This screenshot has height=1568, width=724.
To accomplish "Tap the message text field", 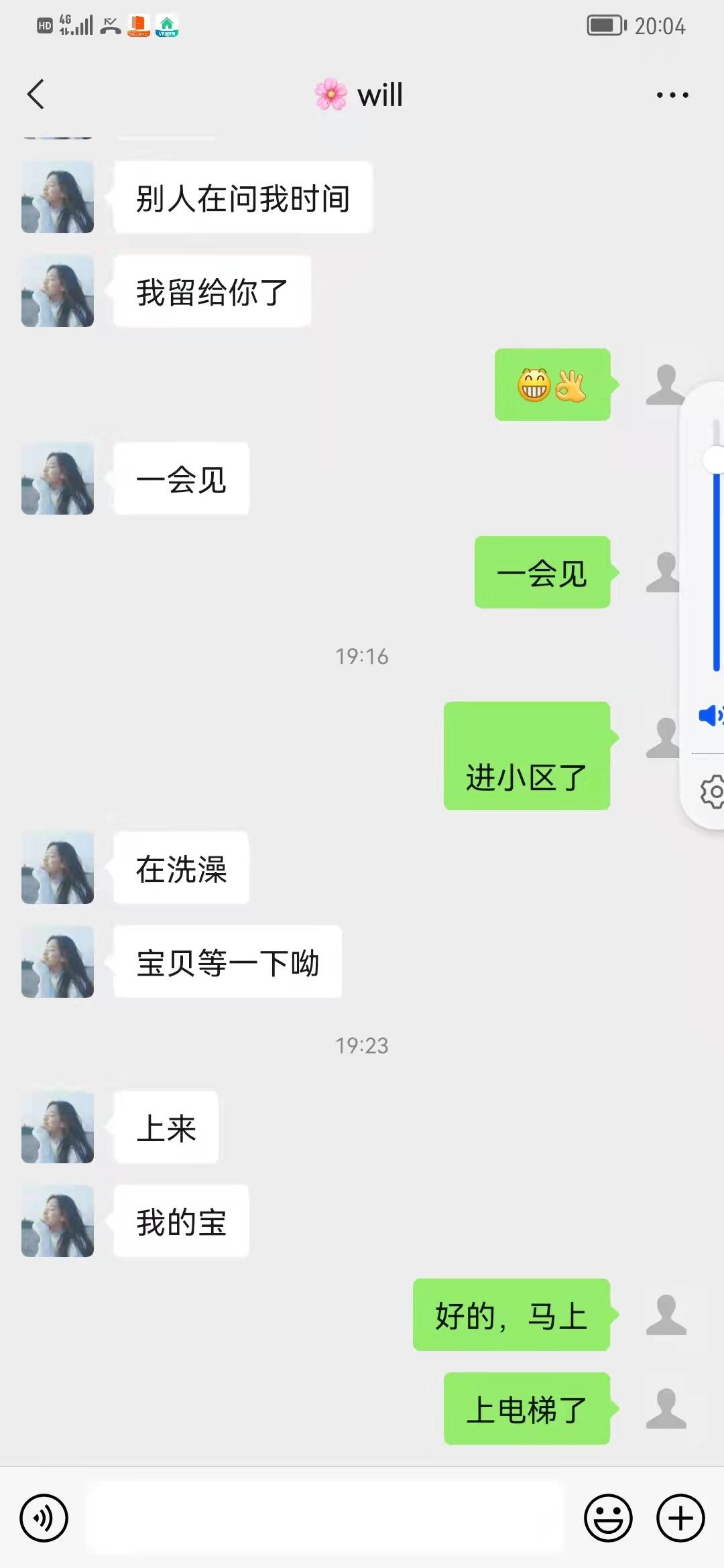I will tap(326, 1518).
